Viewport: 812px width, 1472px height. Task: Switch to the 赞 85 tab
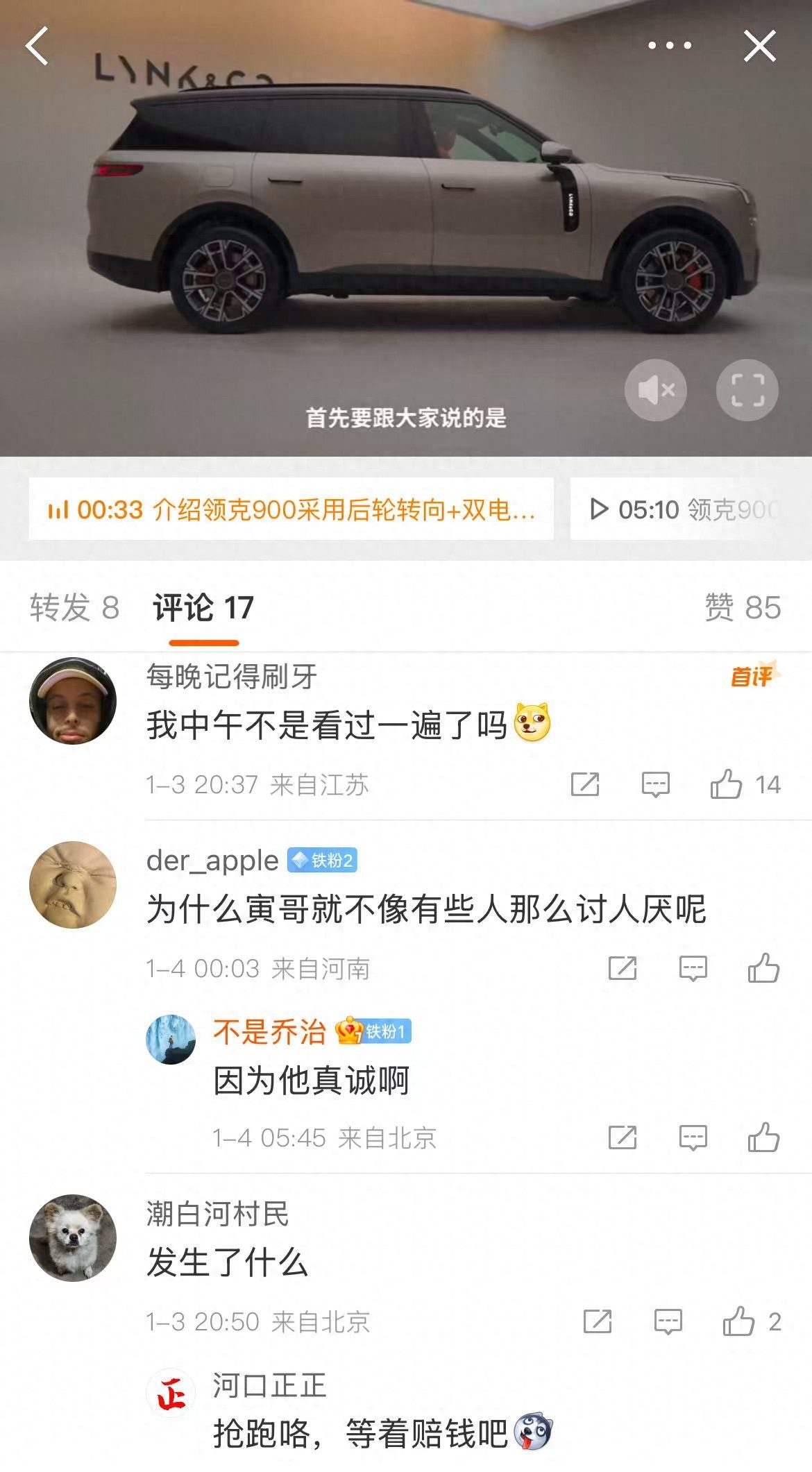[743, 608]
